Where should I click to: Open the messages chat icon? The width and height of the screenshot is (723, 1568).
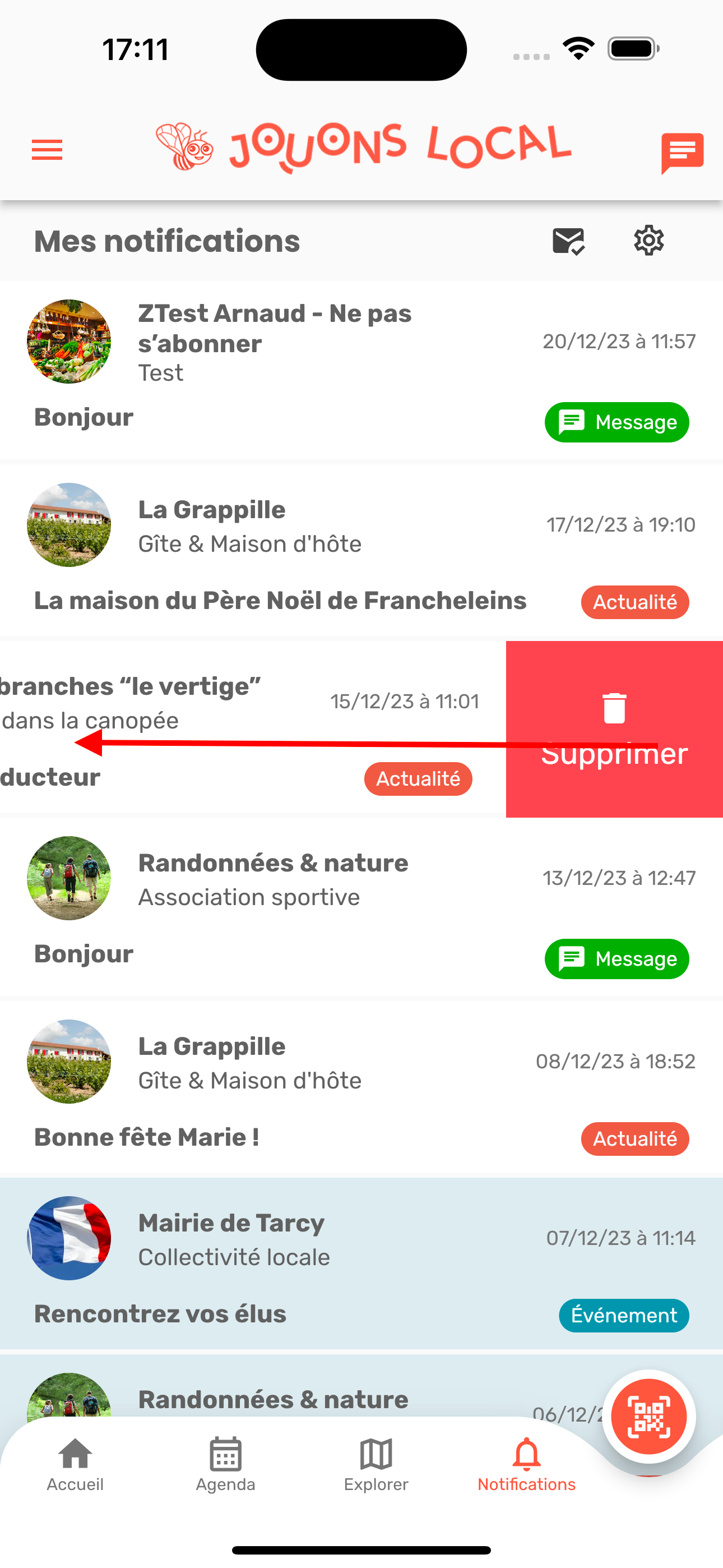click(682, 152)
